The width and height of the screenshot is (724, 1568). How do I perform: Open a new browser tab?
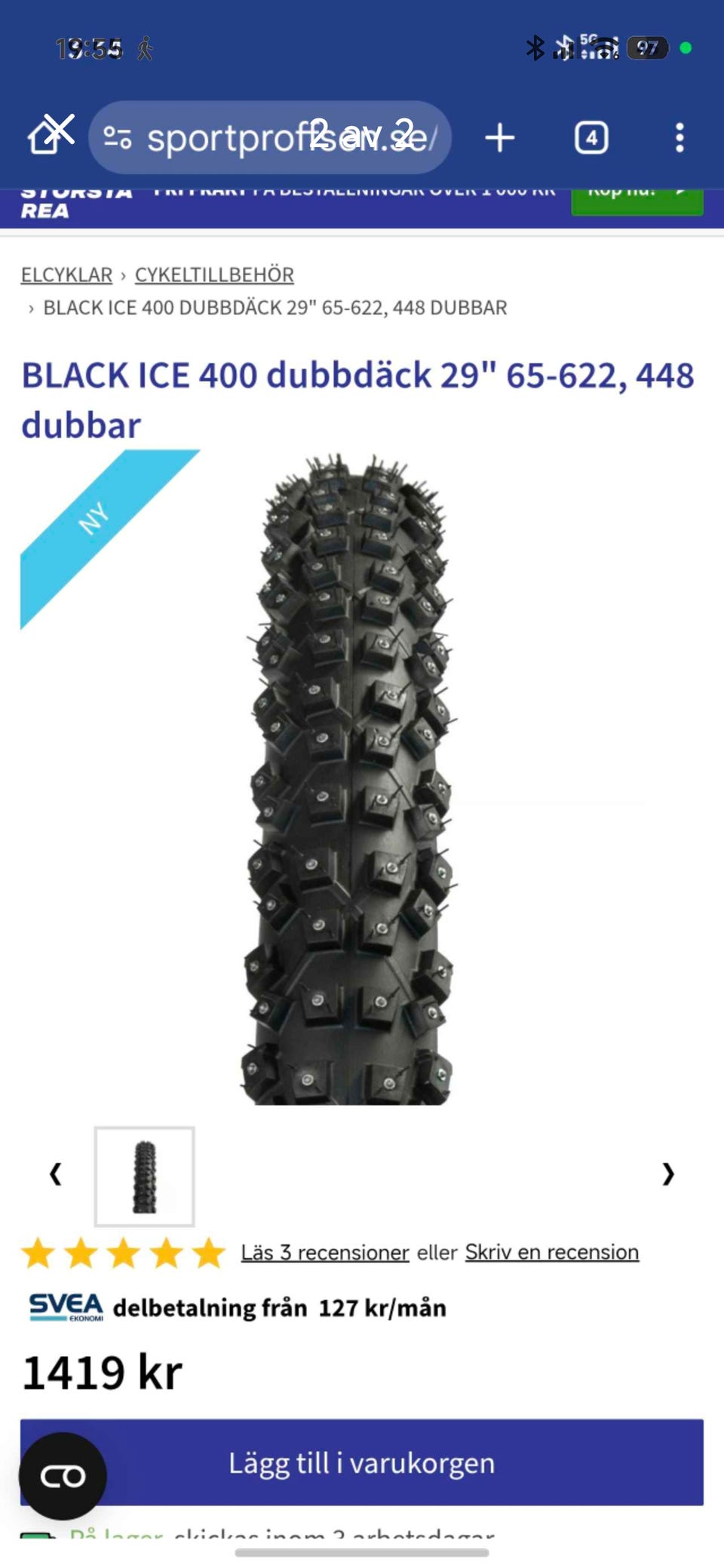(499, 138)
